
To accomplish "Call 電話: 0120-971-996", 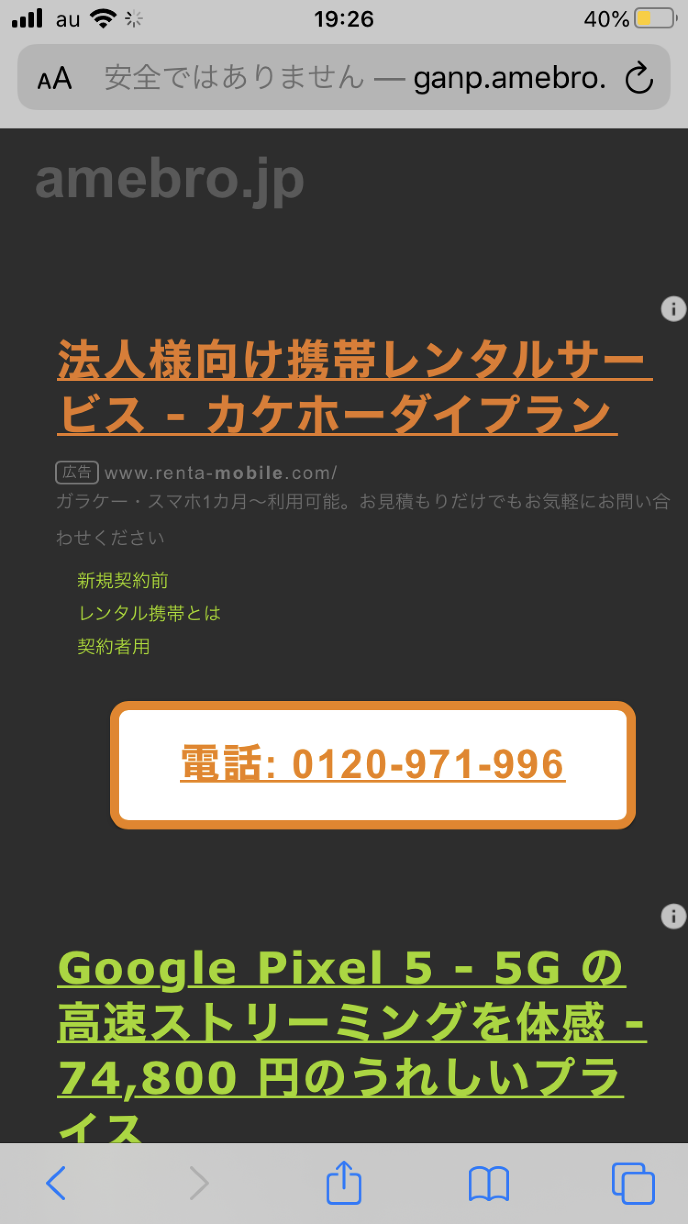I will point(372,765).
